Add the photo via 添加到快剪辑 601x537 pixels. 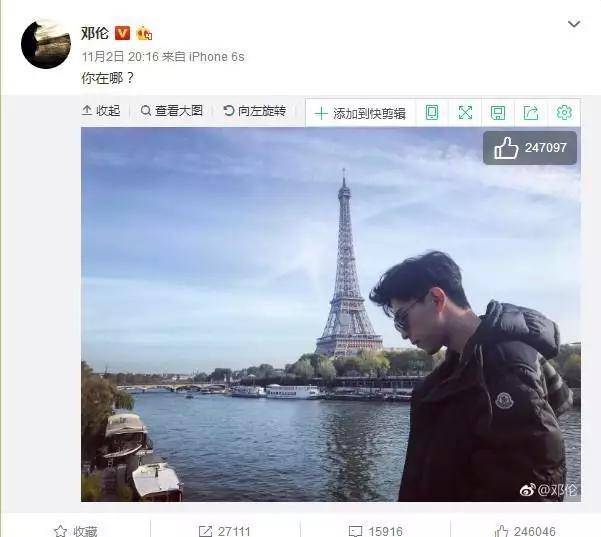(x=360, y=113)
